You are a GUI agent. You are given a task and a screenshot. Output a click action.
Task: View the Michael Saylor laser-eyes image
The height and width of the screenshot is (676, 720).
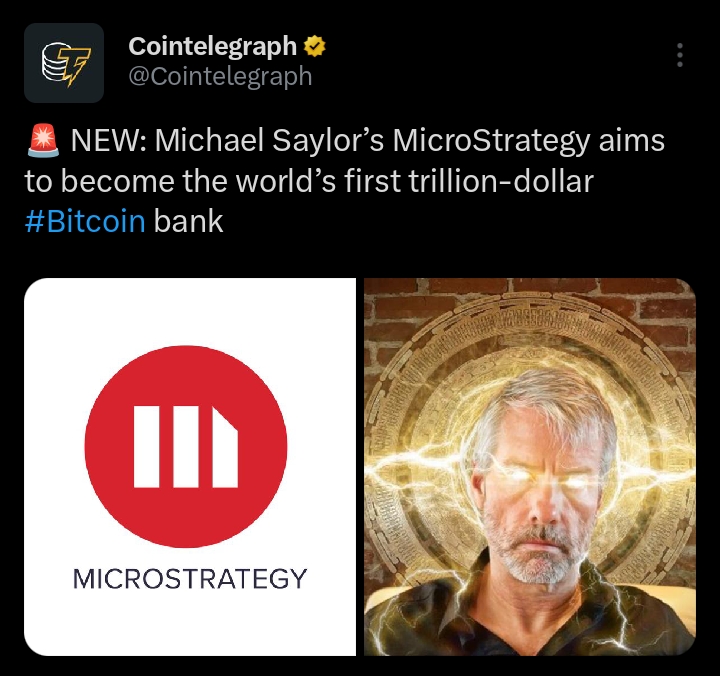pos(529,467)
